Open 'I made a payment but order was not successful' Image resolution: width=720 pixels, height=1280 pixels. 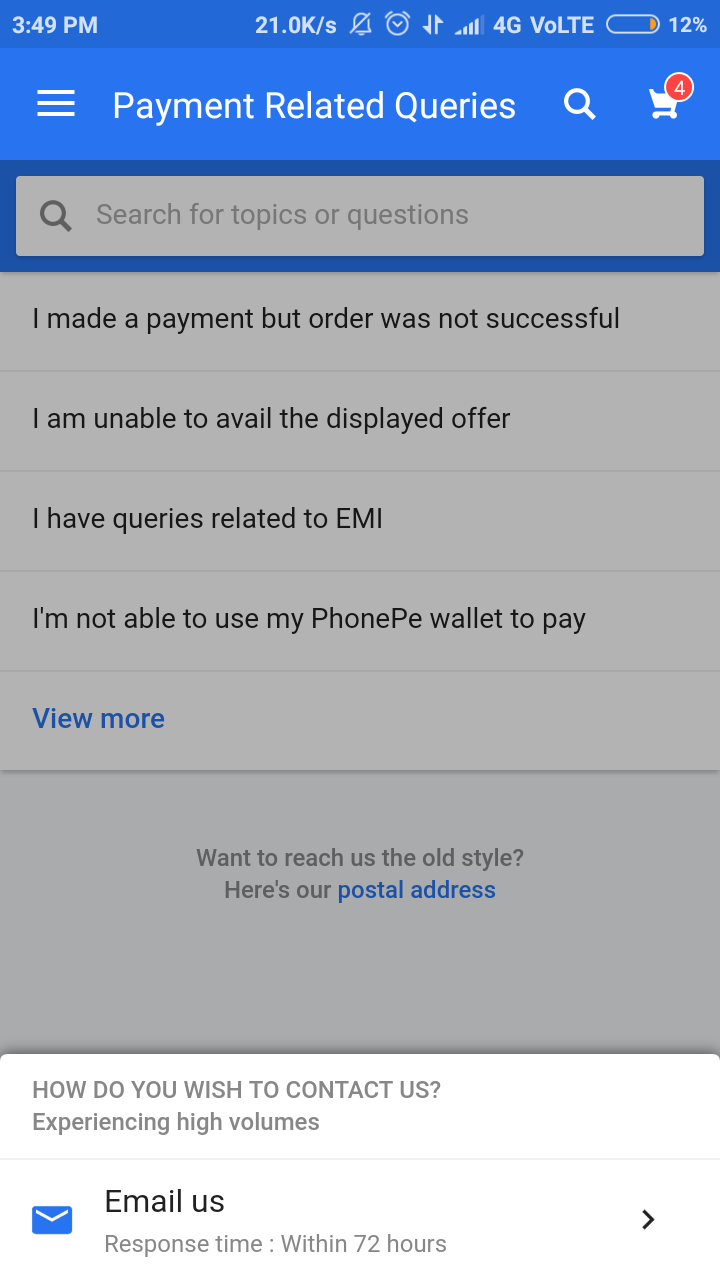click(326, 319)
